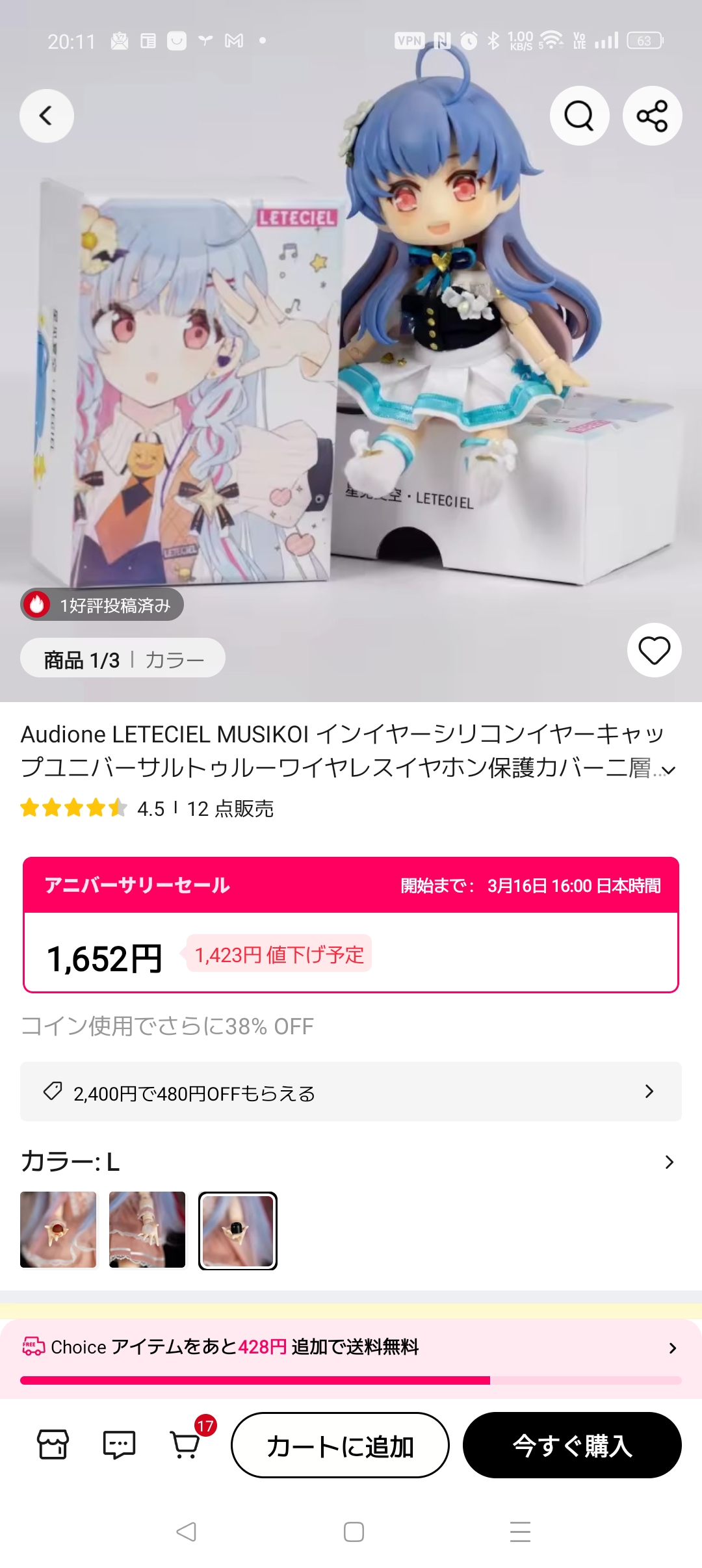Open the 2,400円で480円OFF coupon row
The width and height of the screenshot is (702, 1568).
[351, 1092]
